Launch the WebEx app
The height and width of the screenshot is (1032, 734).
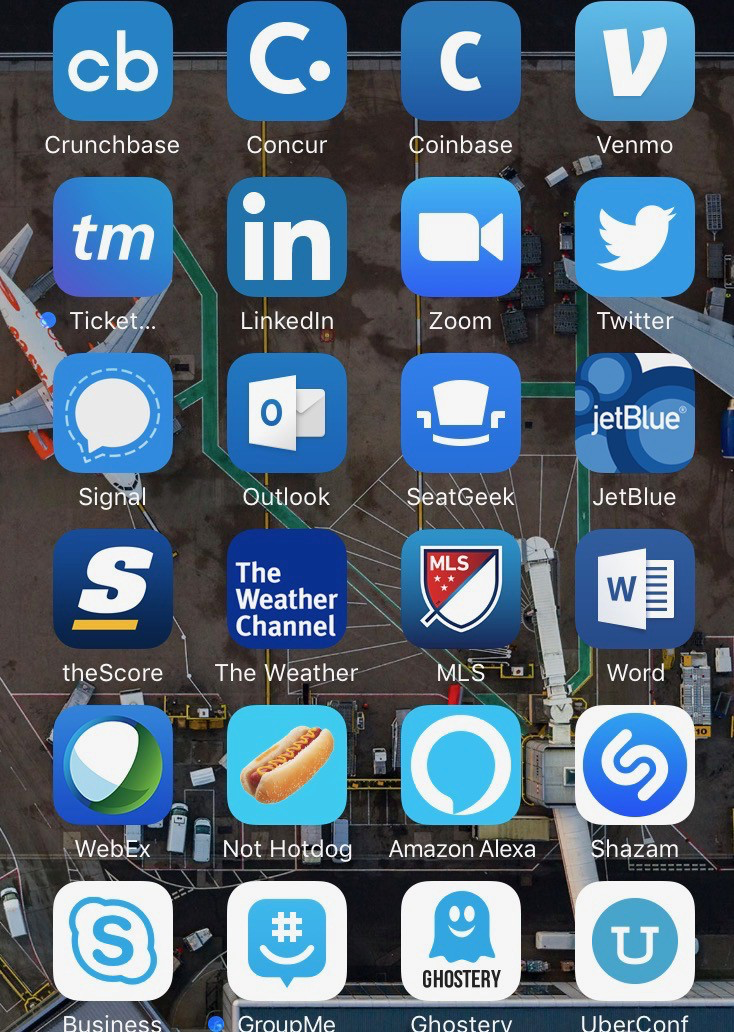click(113, 765)
